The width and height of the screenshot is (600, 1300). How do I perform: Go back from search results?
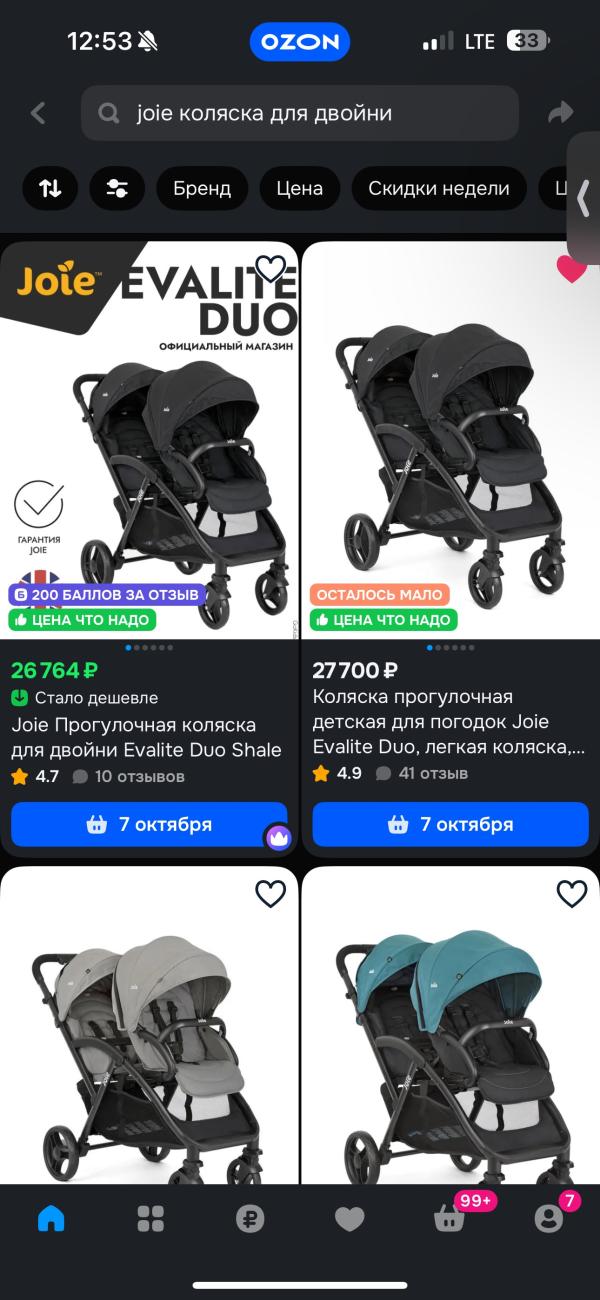tap(38, 113)
